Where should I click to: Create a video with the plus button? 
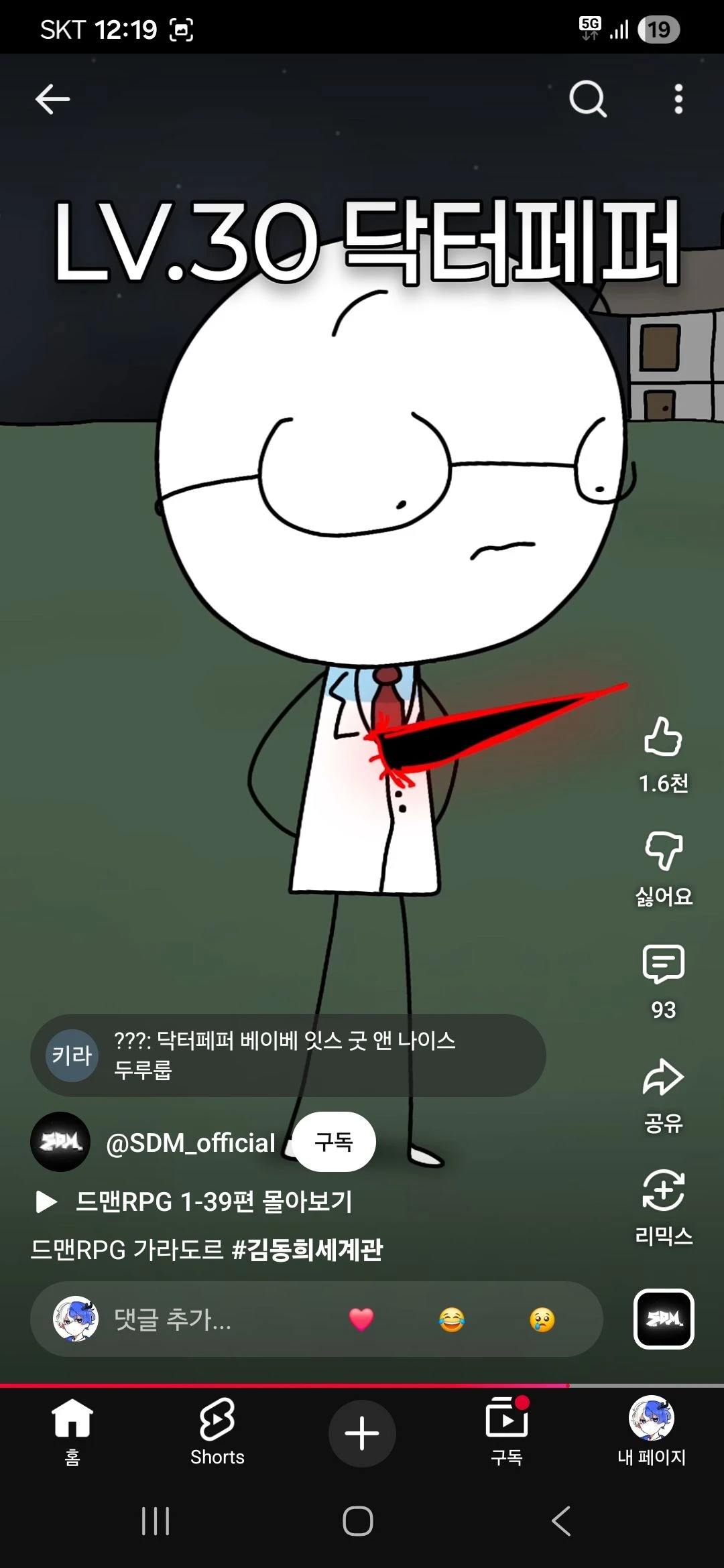pyautogui.click(x=362, y=1433)
